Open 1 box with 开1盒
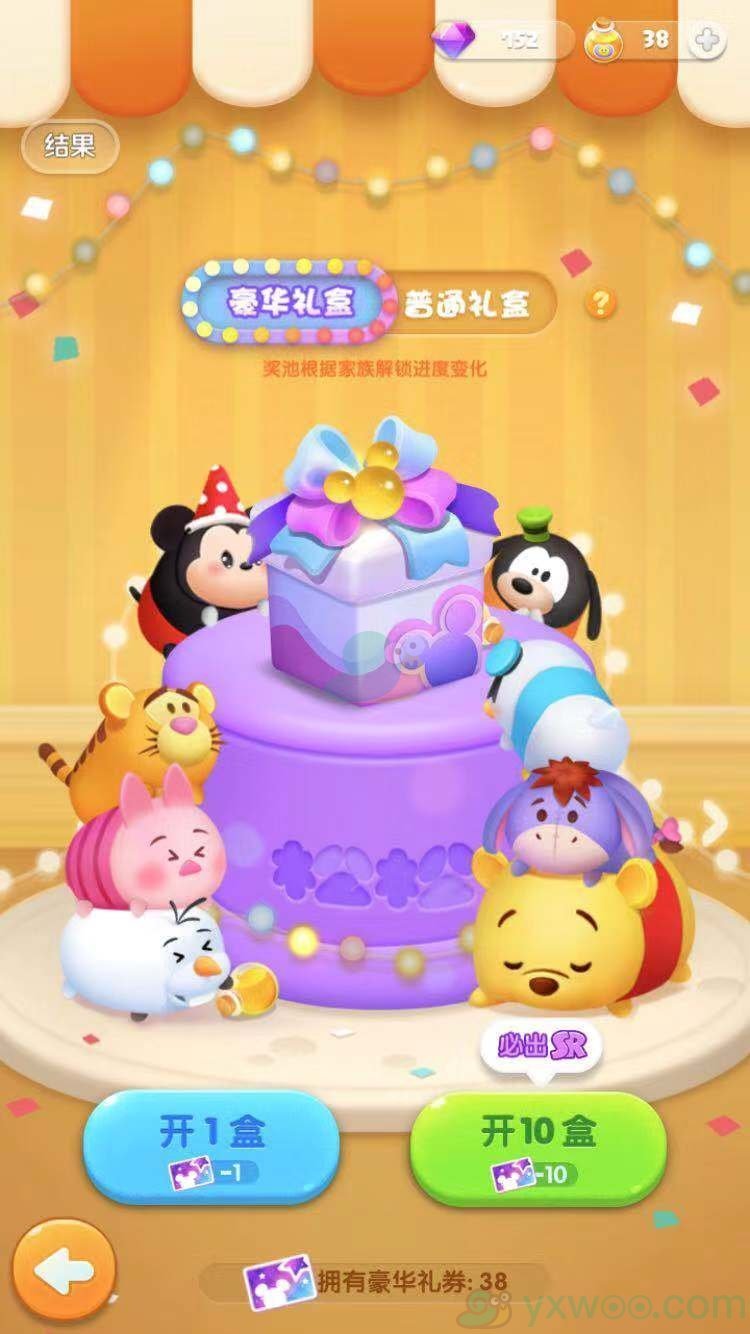This screenshot has height=1334, width=750. point(211,1147)
